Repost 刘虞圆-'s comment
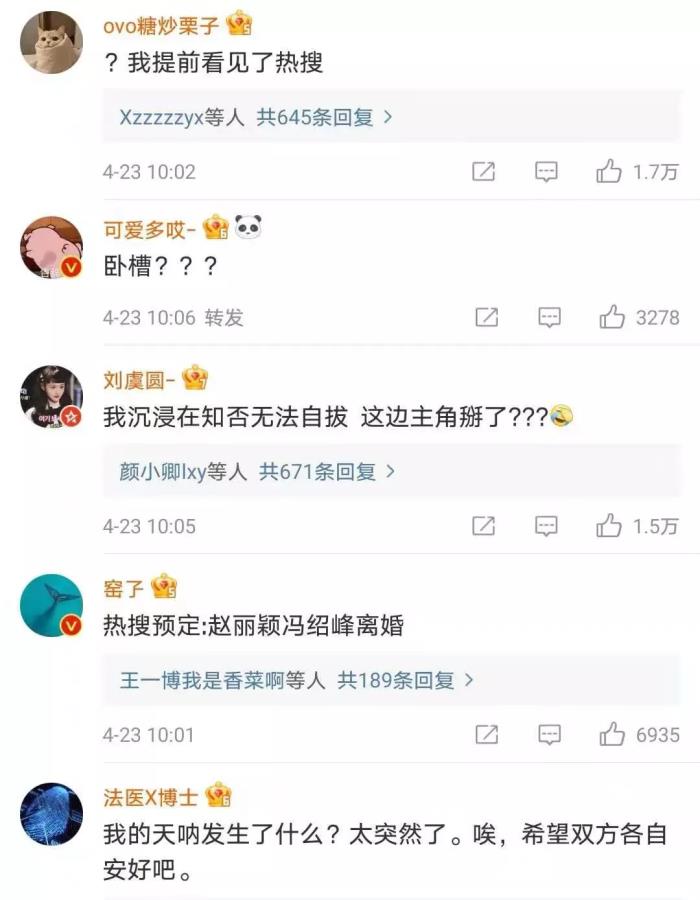 click(x=484, y=526)
